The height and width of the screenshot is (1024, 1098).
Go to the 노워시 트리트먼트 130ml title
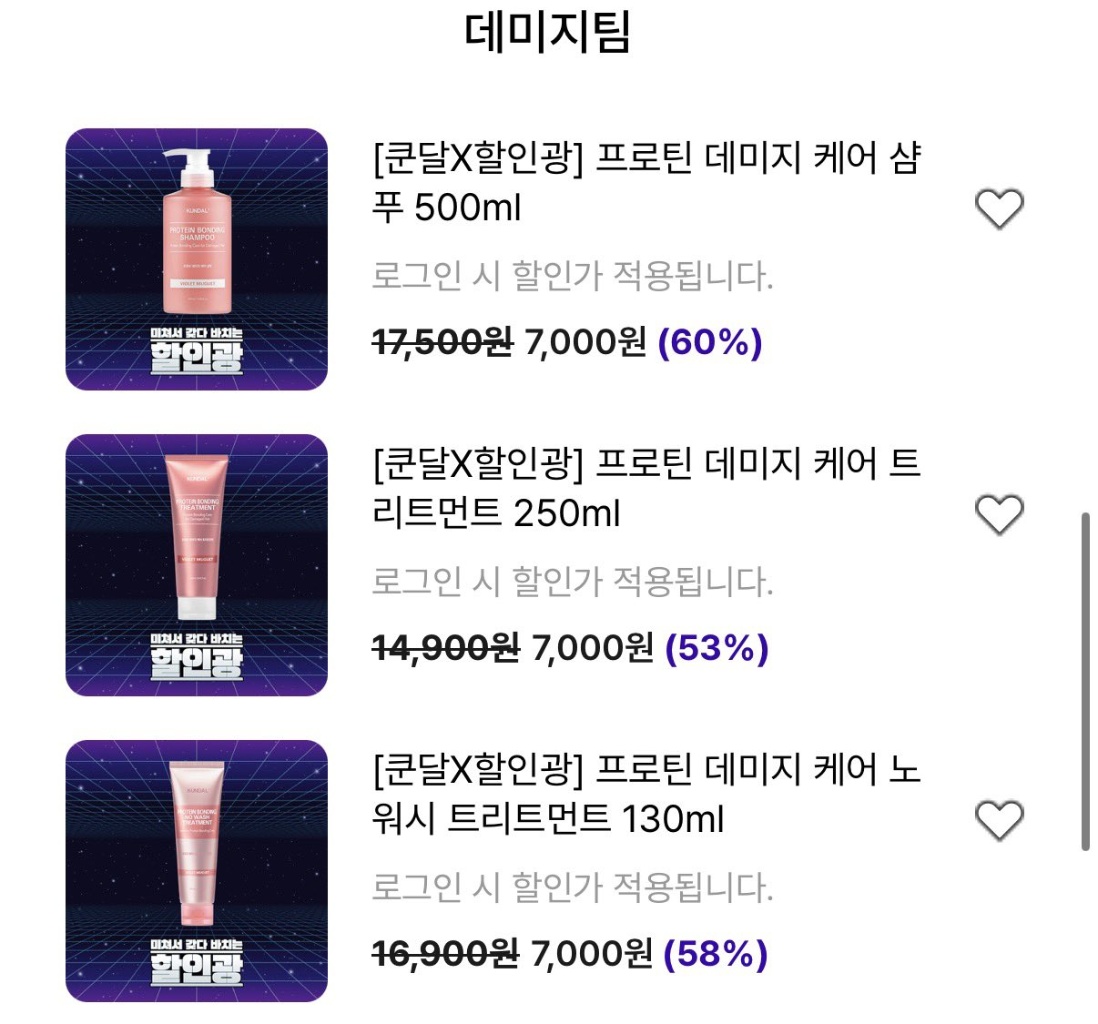coord(644,795)
